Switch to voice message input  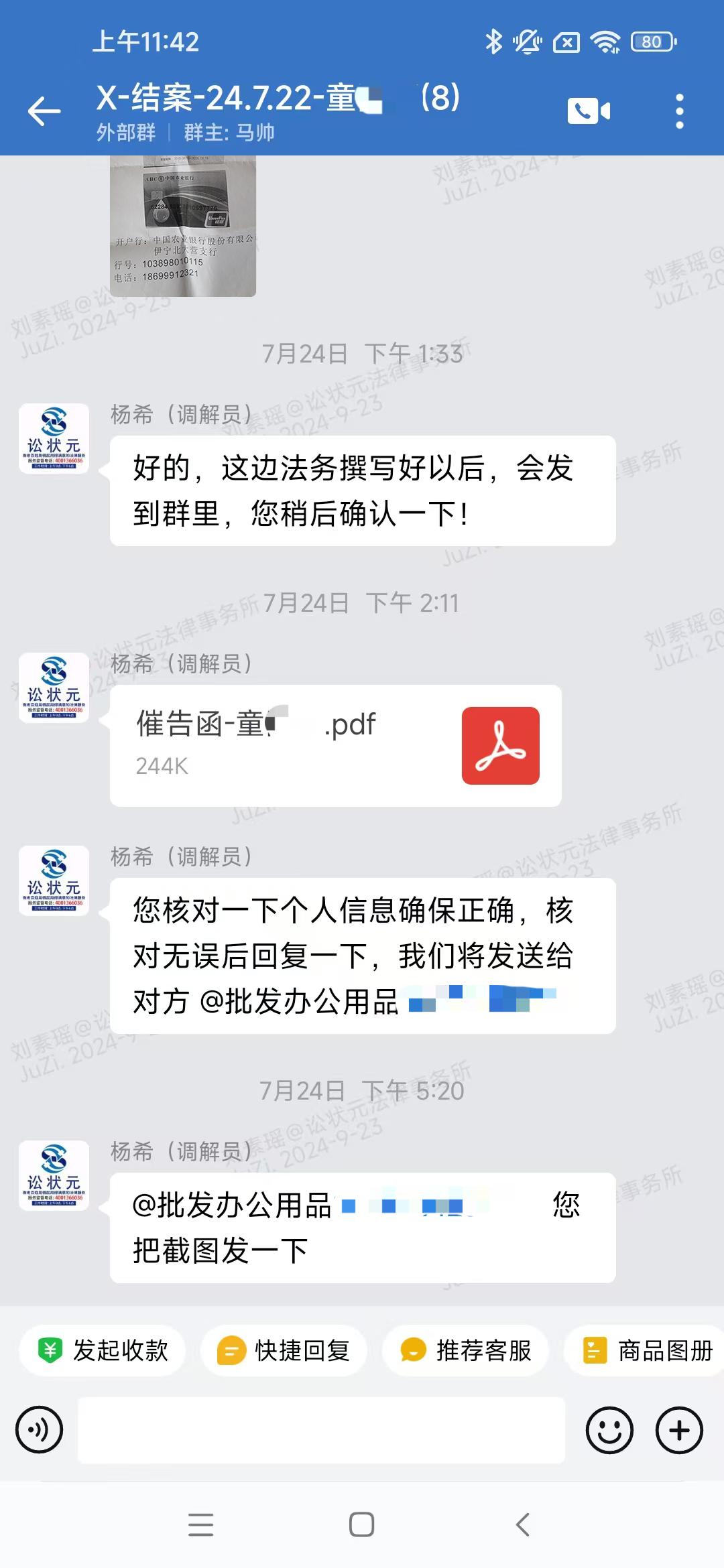(x=40, y=1430)
